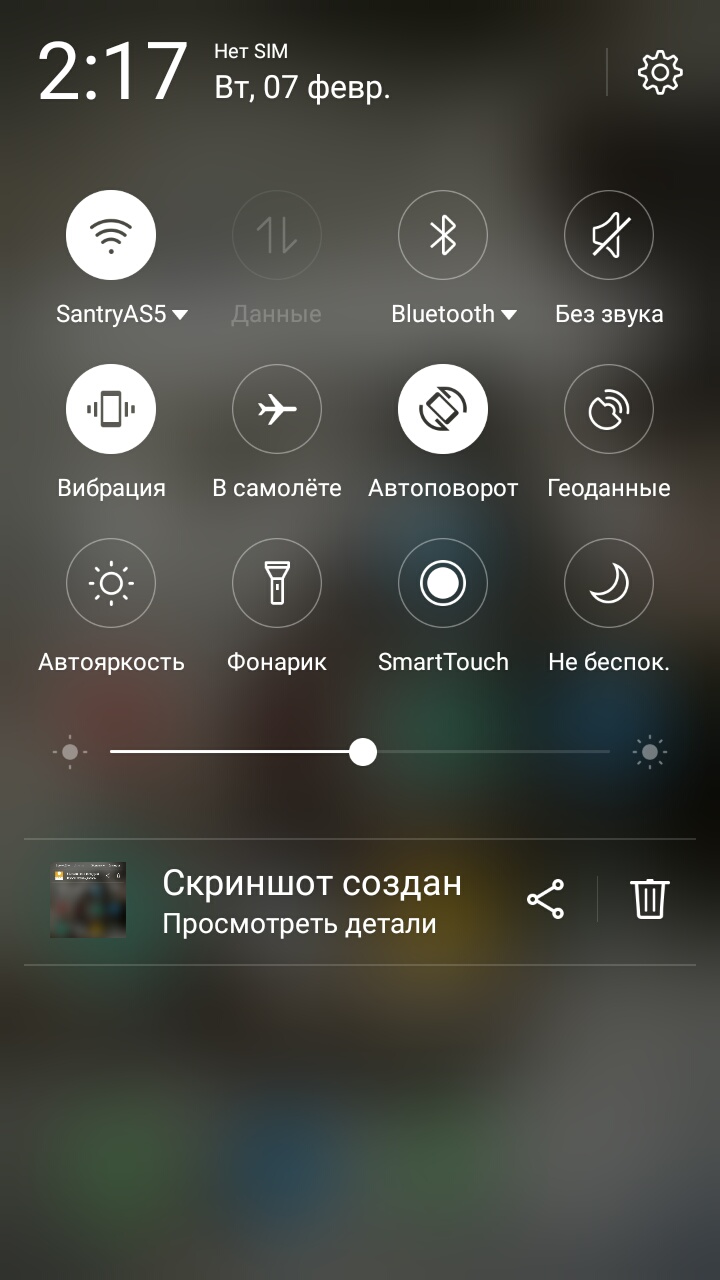Delete the screenshot with trash icon
This screenshot has height=1280, width=720.
click(x=649, y=899)
